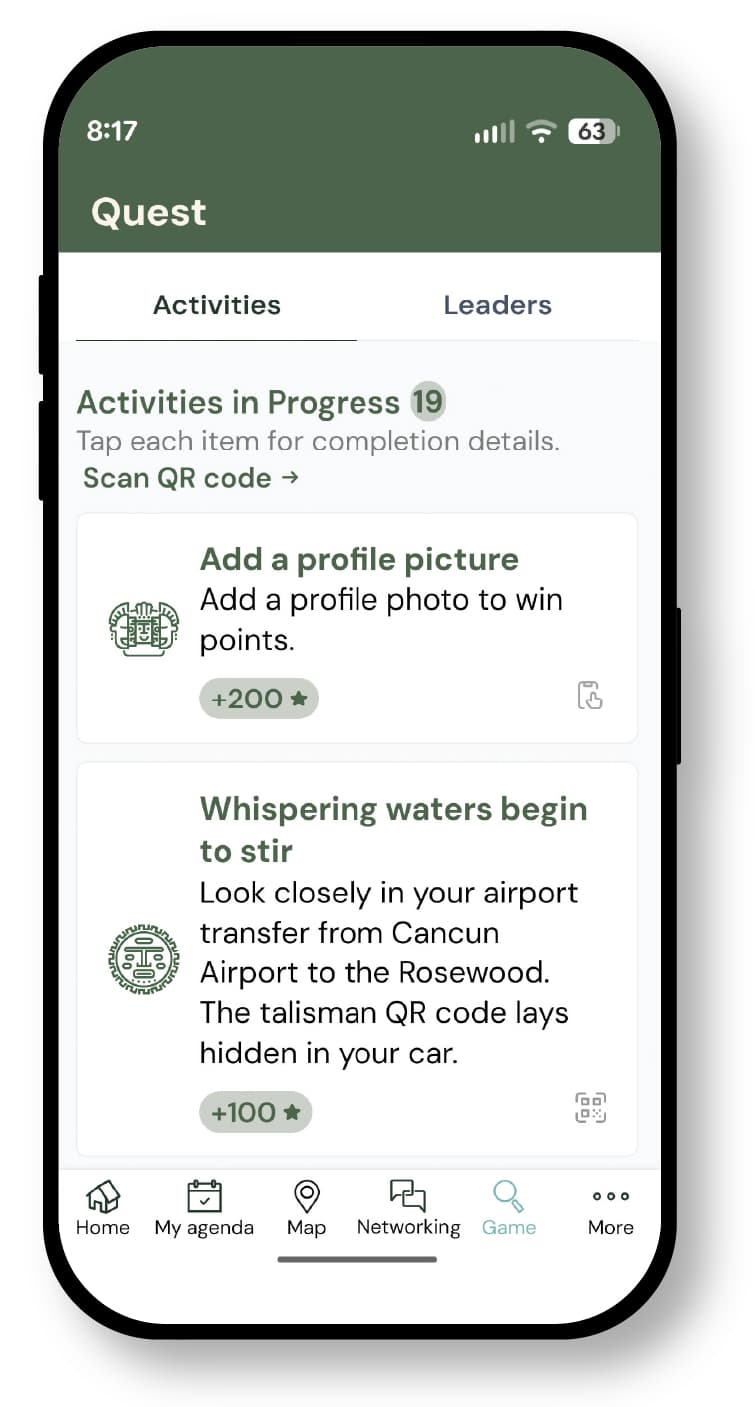The width and height of the screenshot is (755, 1407).
Task: Go to the Home tab
Action: pos(103,1208)
